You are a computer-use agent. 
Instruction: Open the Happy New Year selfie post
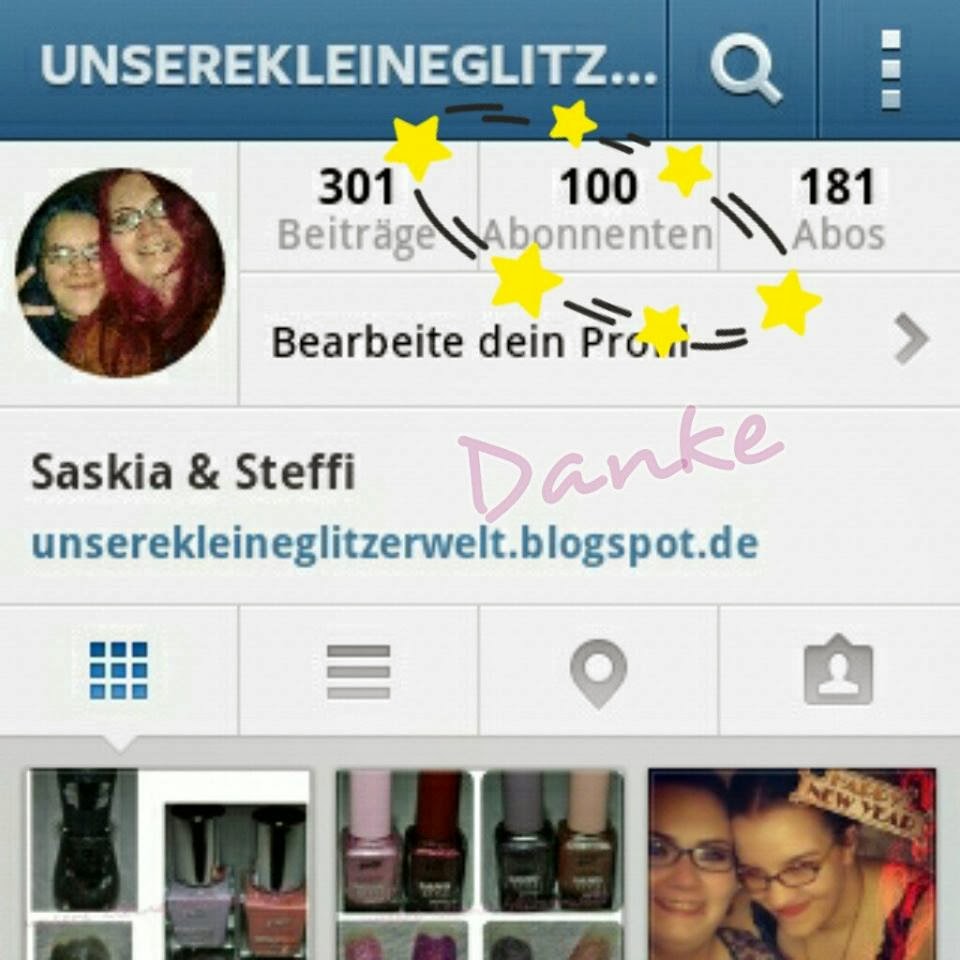tap(792, 864)
